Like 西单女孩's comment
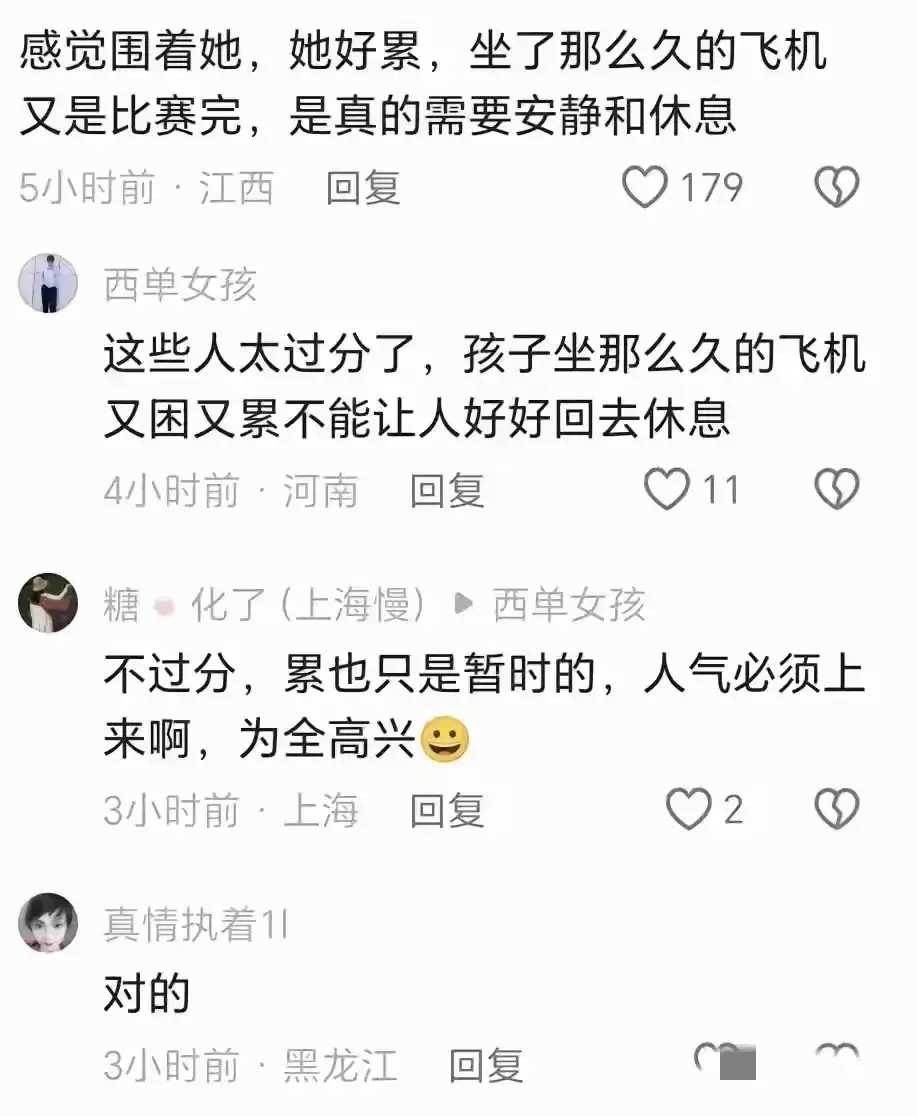Viewport: 918px width, 1116px height. 667,490
